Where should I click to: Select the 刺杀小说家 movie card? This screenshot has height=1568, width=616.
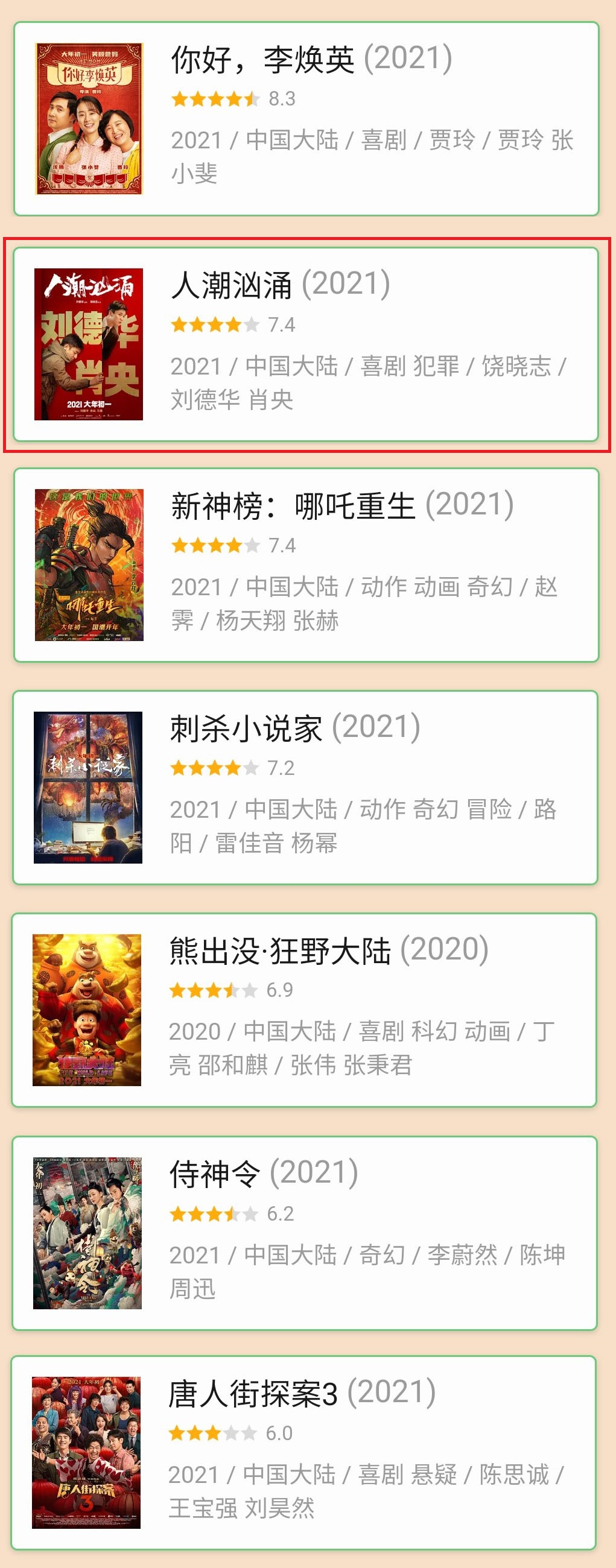tap(306, 787)
